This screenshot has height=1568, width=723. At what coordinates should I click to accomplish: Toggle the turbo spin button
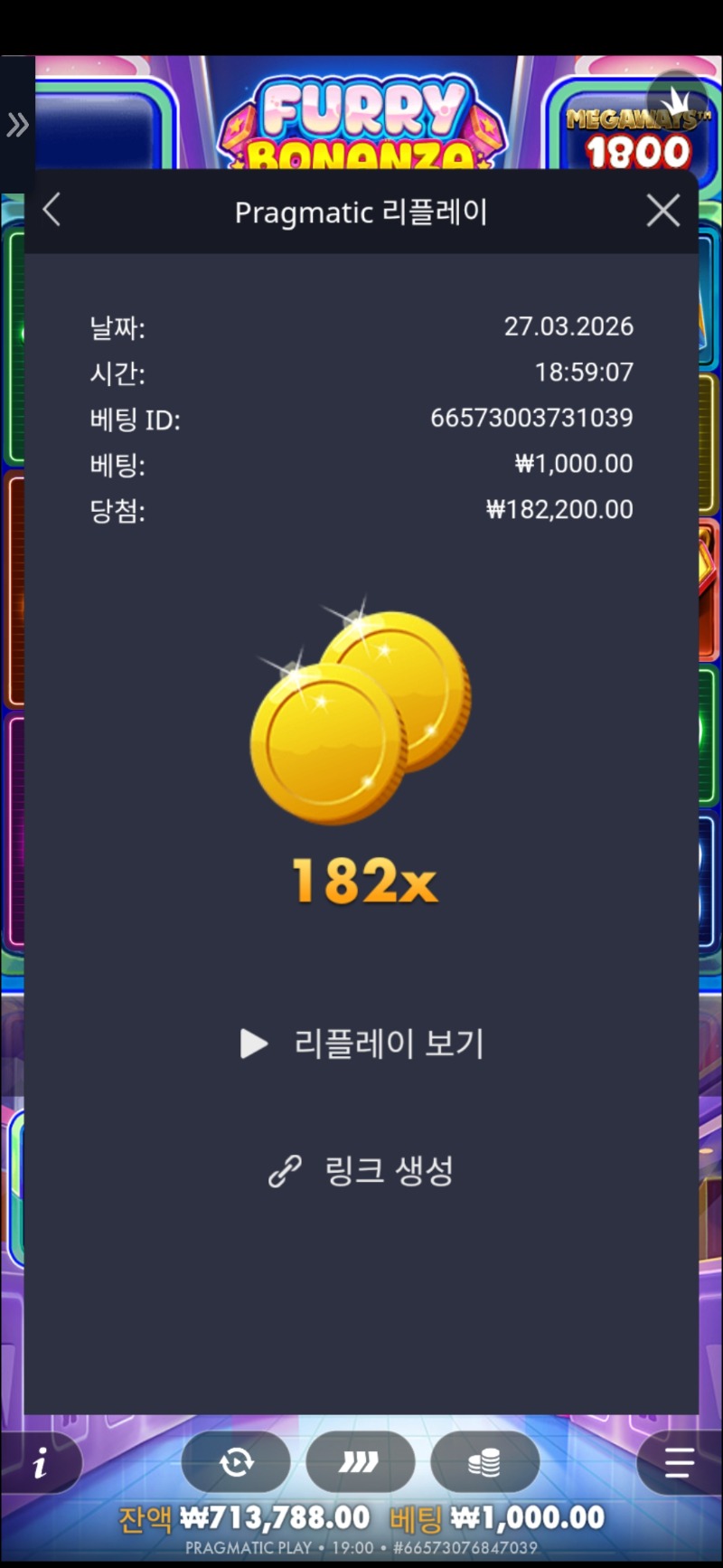(x=360, y=1462)
